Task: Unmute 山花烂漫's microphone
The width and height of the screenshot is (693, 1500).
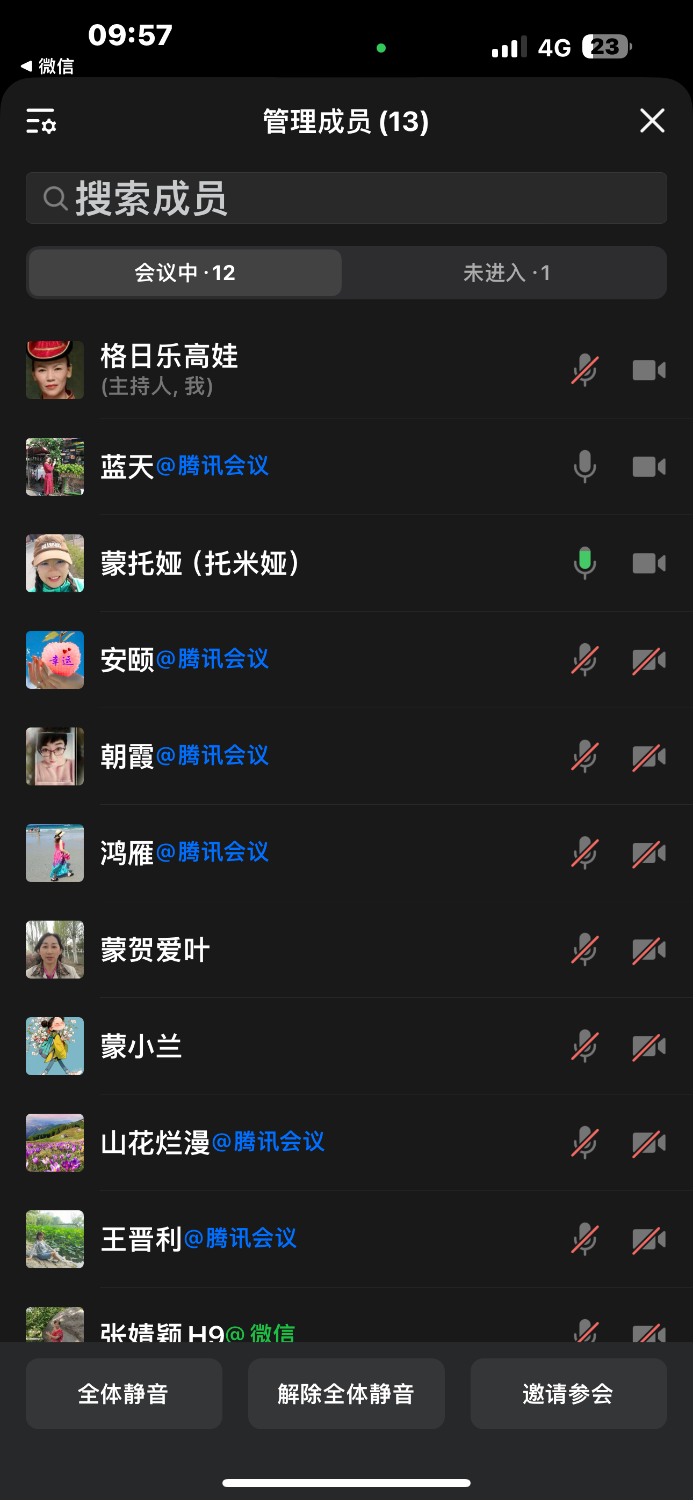Action: tap(585, 1142)
